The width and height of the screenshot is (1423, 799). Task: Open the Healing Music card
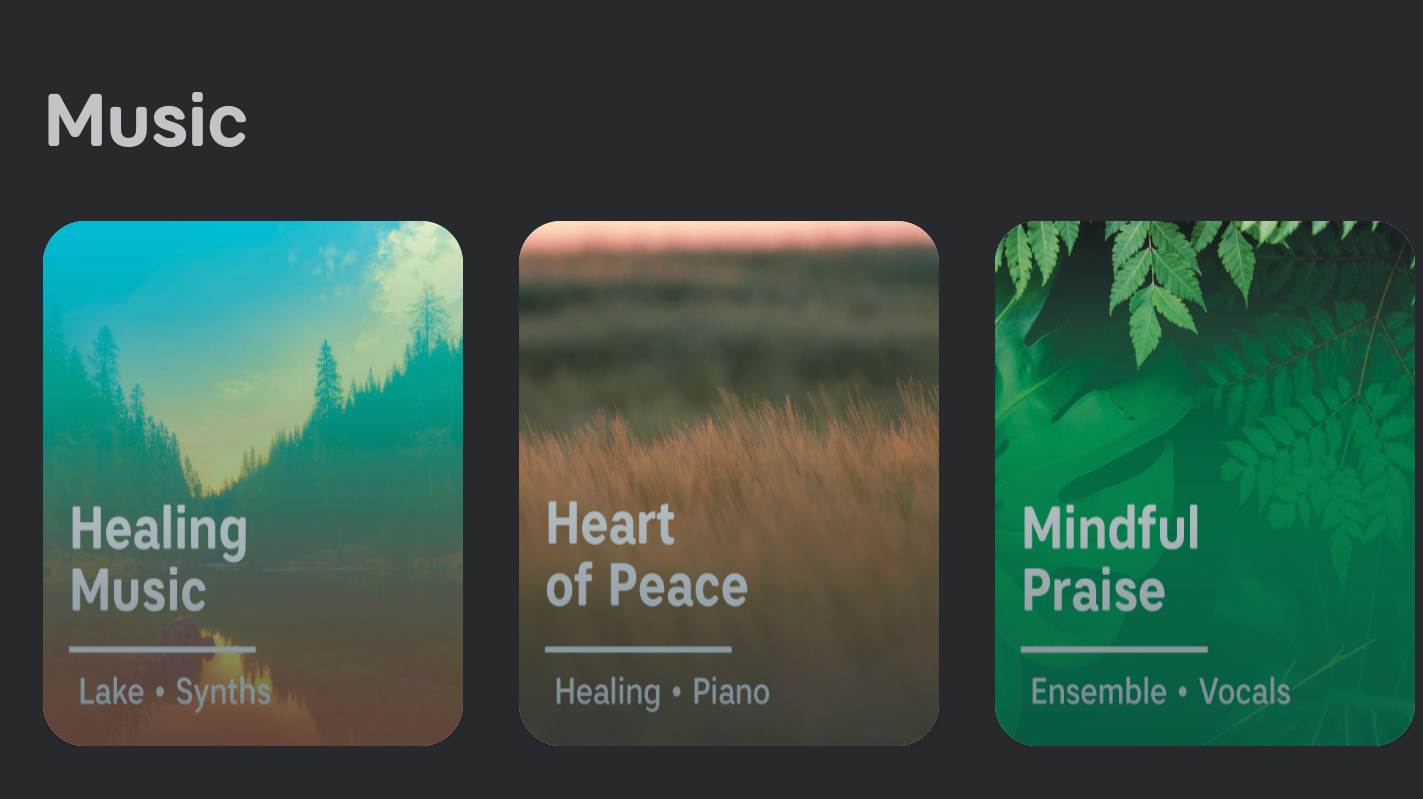click(252, 483)
